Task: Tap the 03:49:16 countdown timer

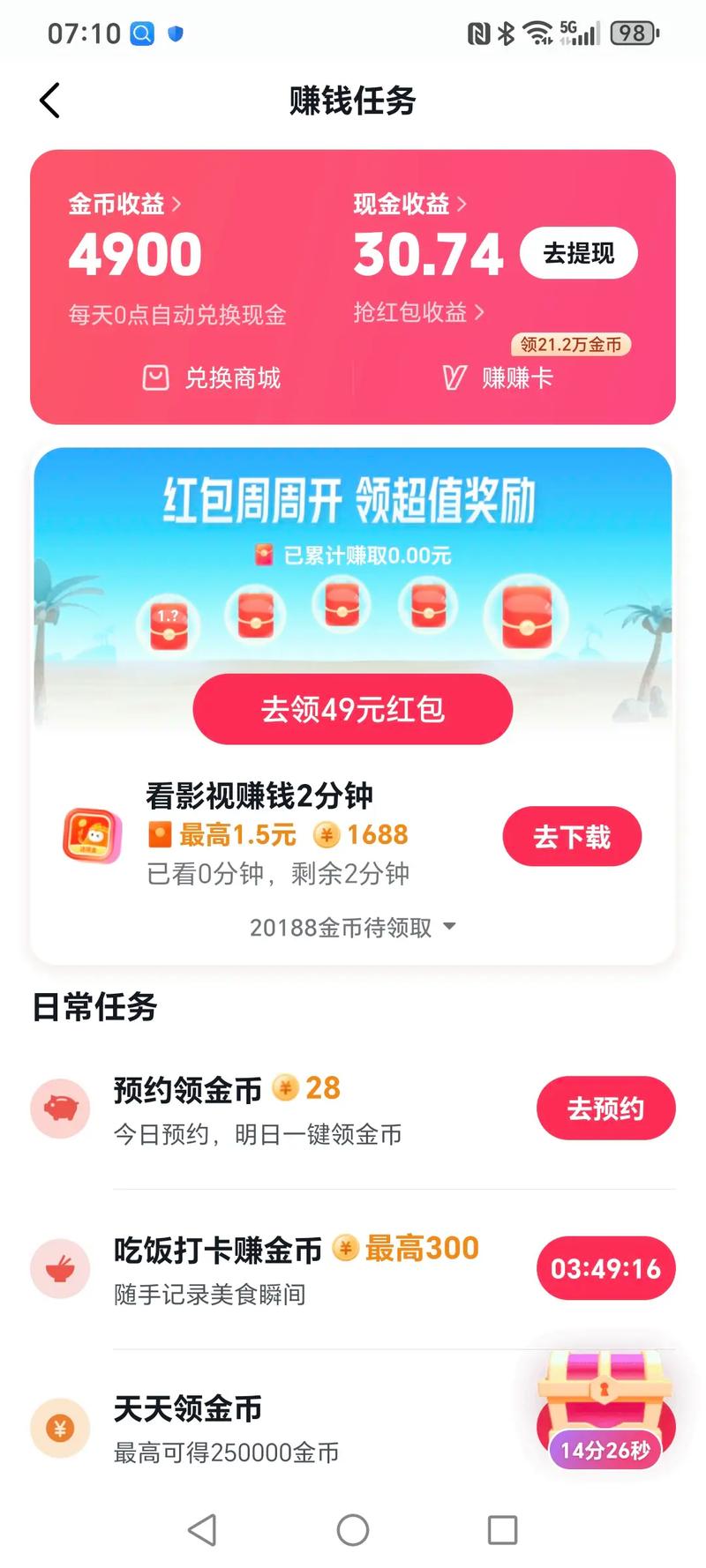Action: point(605,1269)
